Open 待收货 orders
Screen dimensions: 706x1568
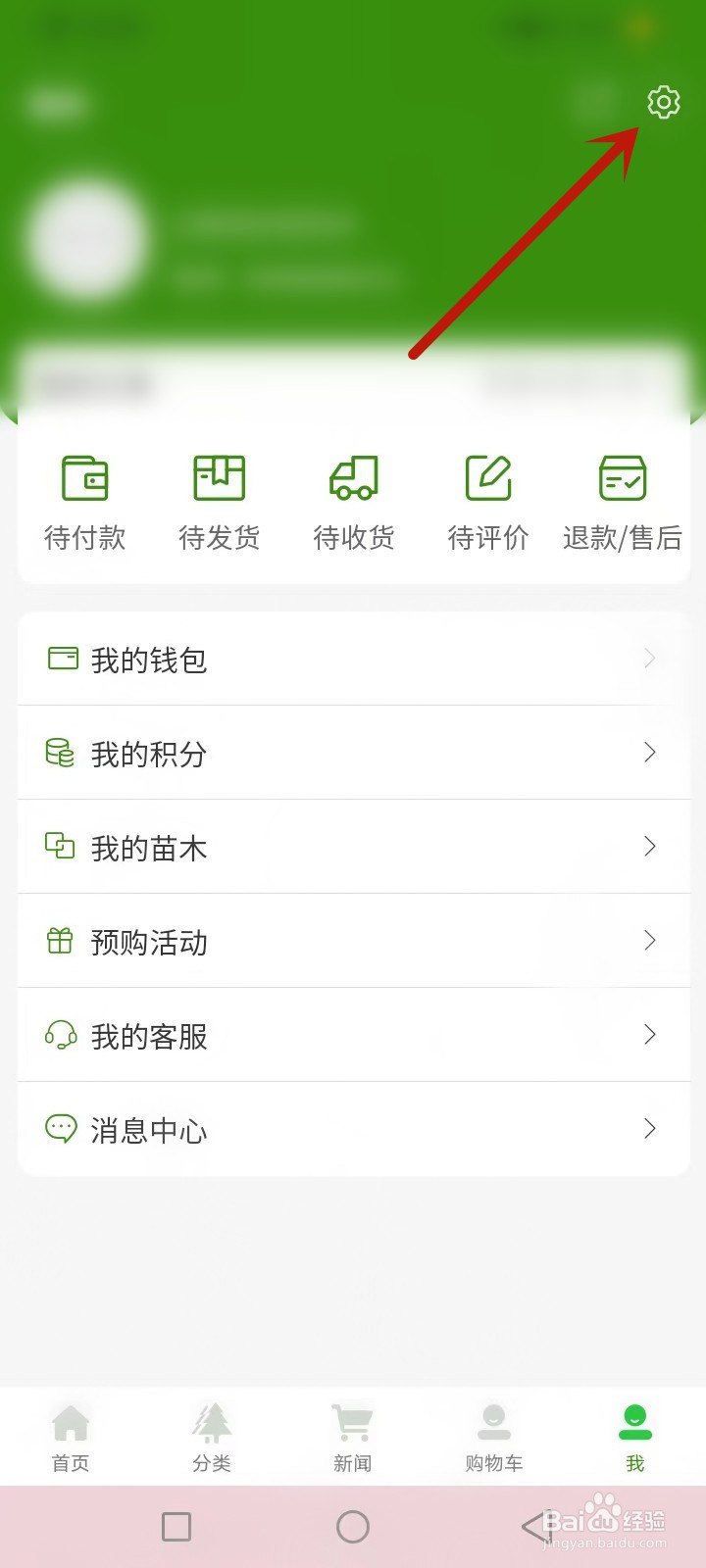pos(354,504)
